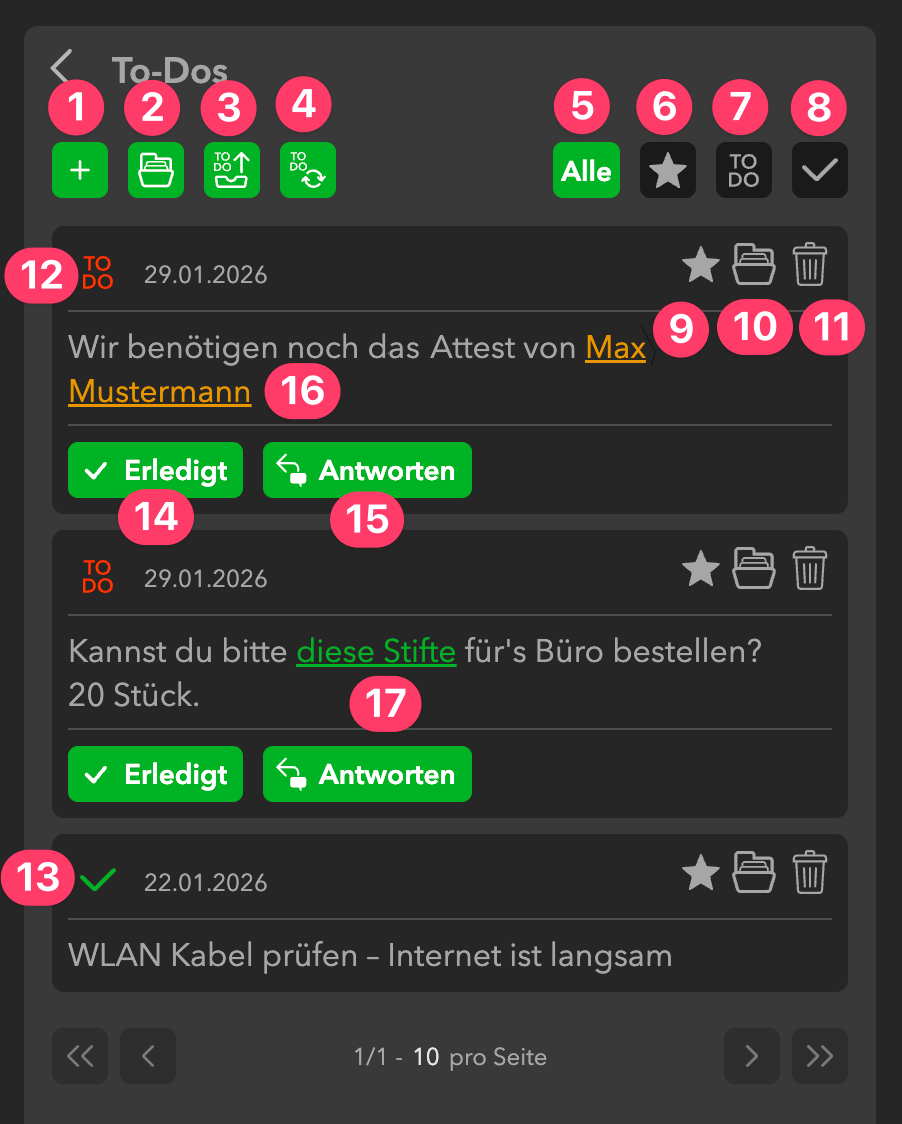Delete the Attest von Max Mustermann to-do
The width and height of the screenshot is (902, 1124).
(810, 266)
